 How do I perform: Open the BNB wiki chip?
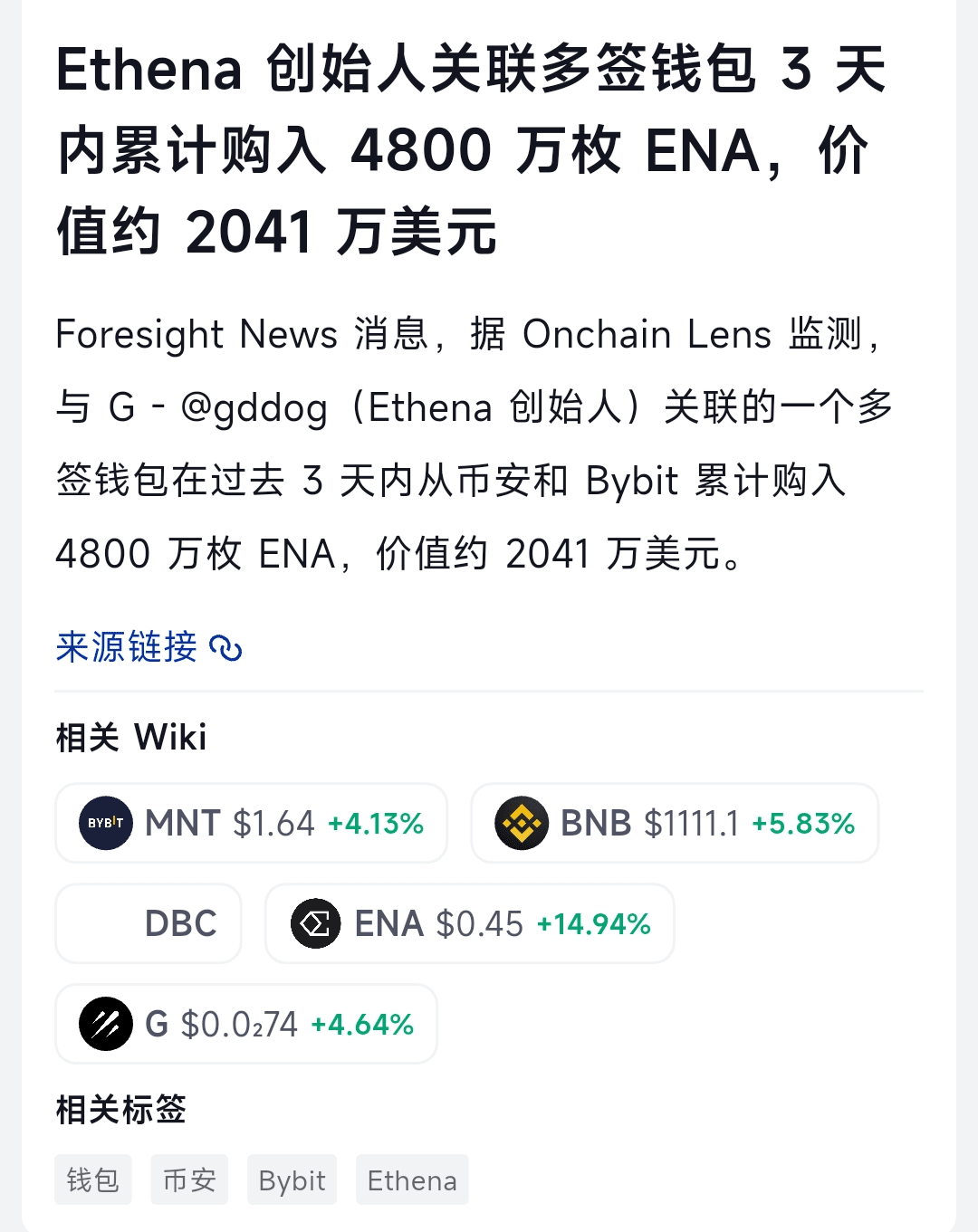point(674,823)
